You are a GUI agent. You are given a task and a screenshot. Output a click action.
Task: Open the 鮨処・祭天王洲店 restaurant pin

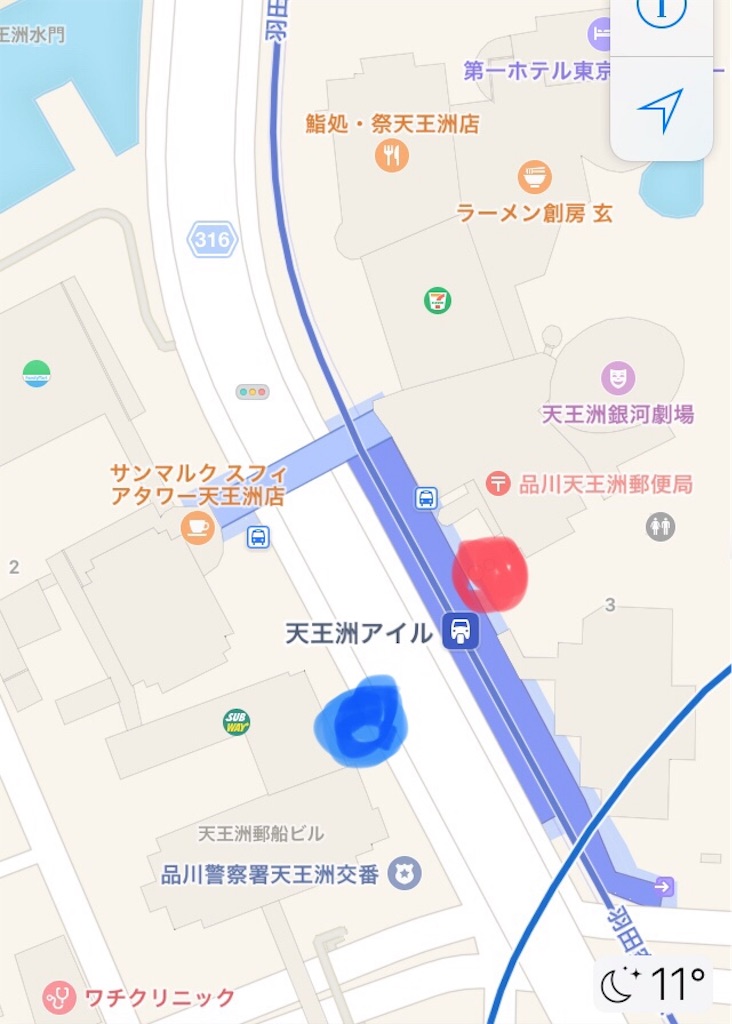391,155
